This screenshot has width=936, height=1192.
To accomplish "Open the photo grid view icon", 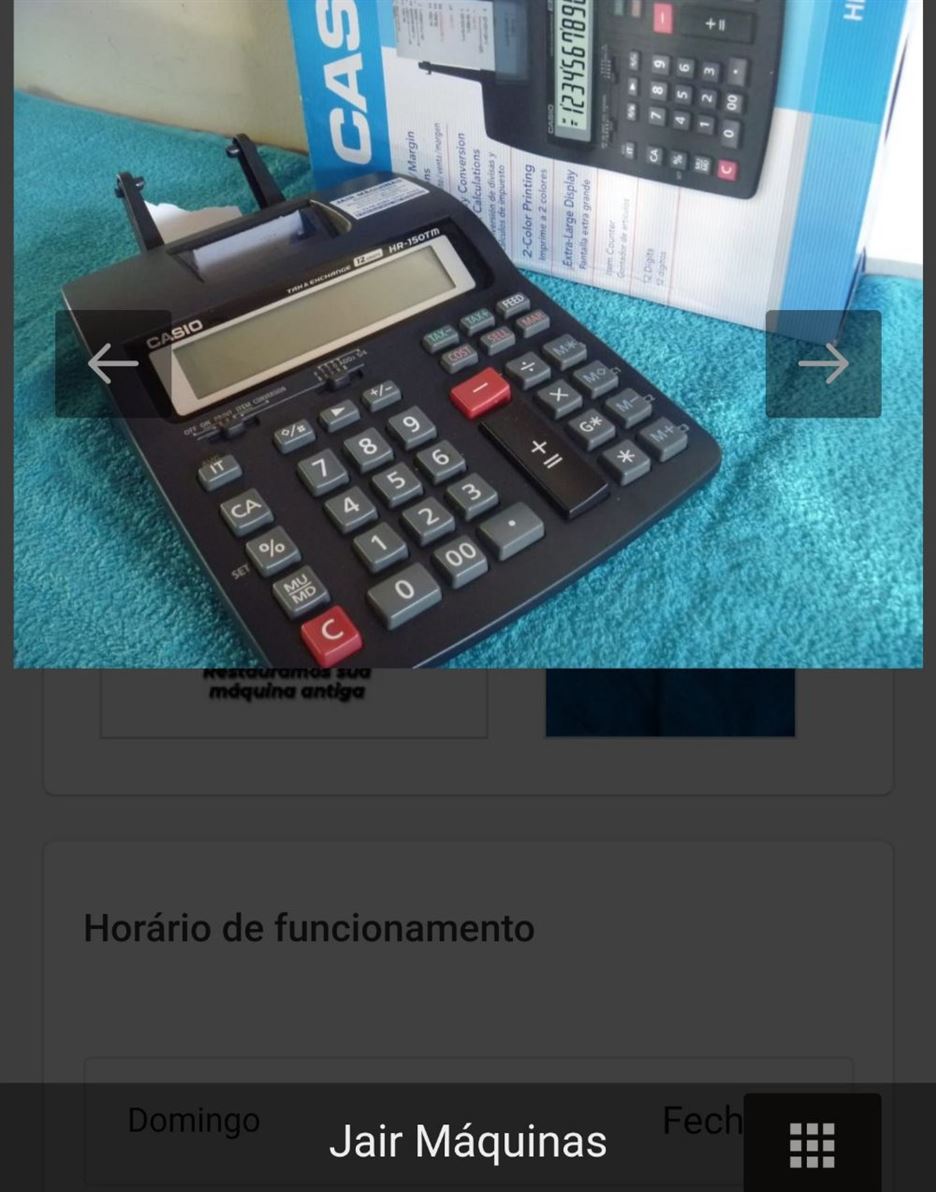I will point(812,1145).
